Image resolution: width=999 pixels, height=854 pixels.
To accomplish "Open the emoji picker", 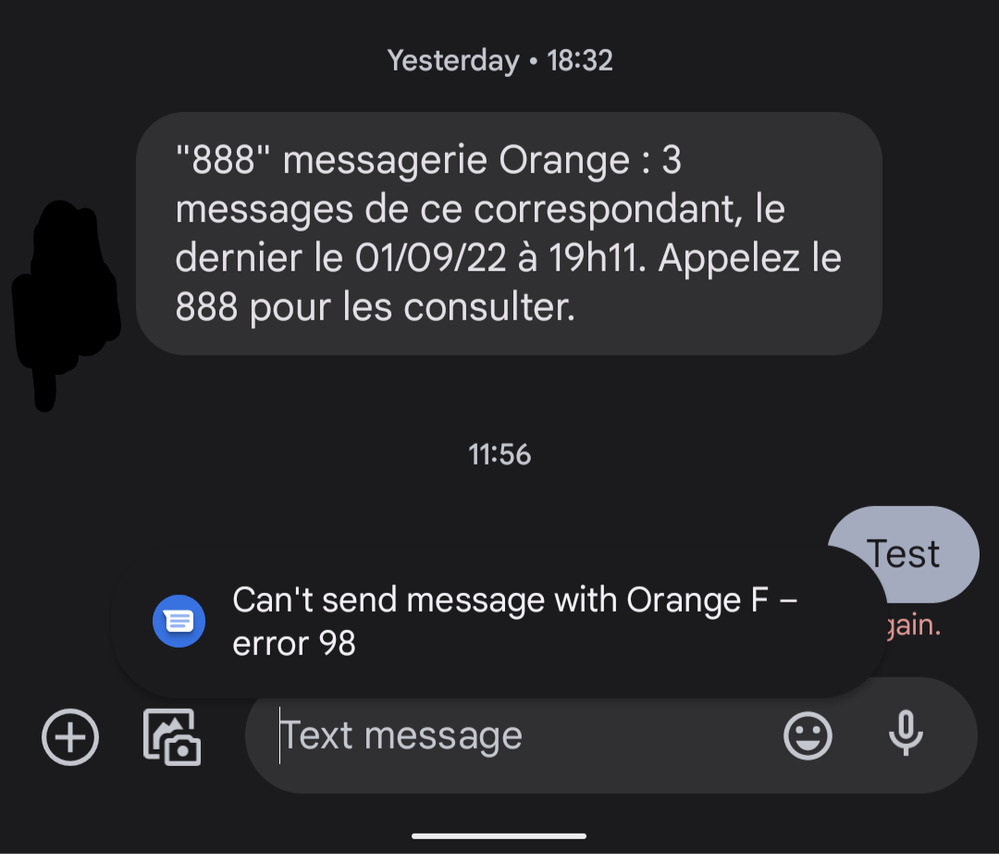I will (x=807, y=737).
